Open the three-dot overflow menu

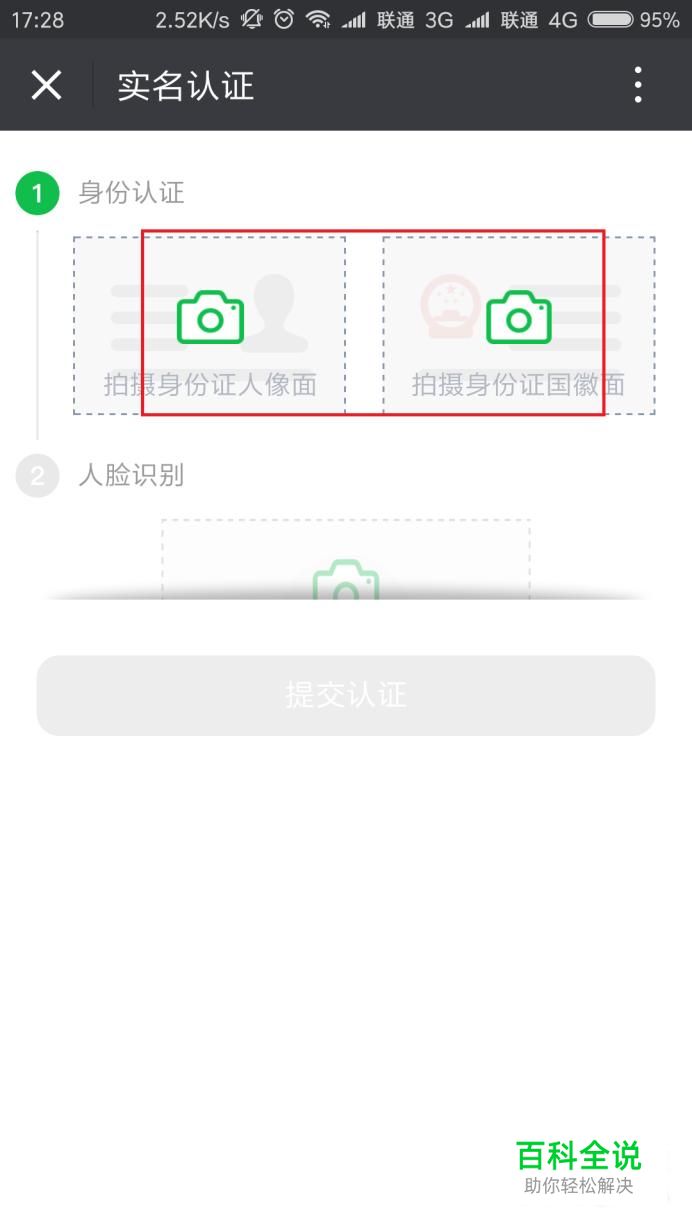[638, 85]
